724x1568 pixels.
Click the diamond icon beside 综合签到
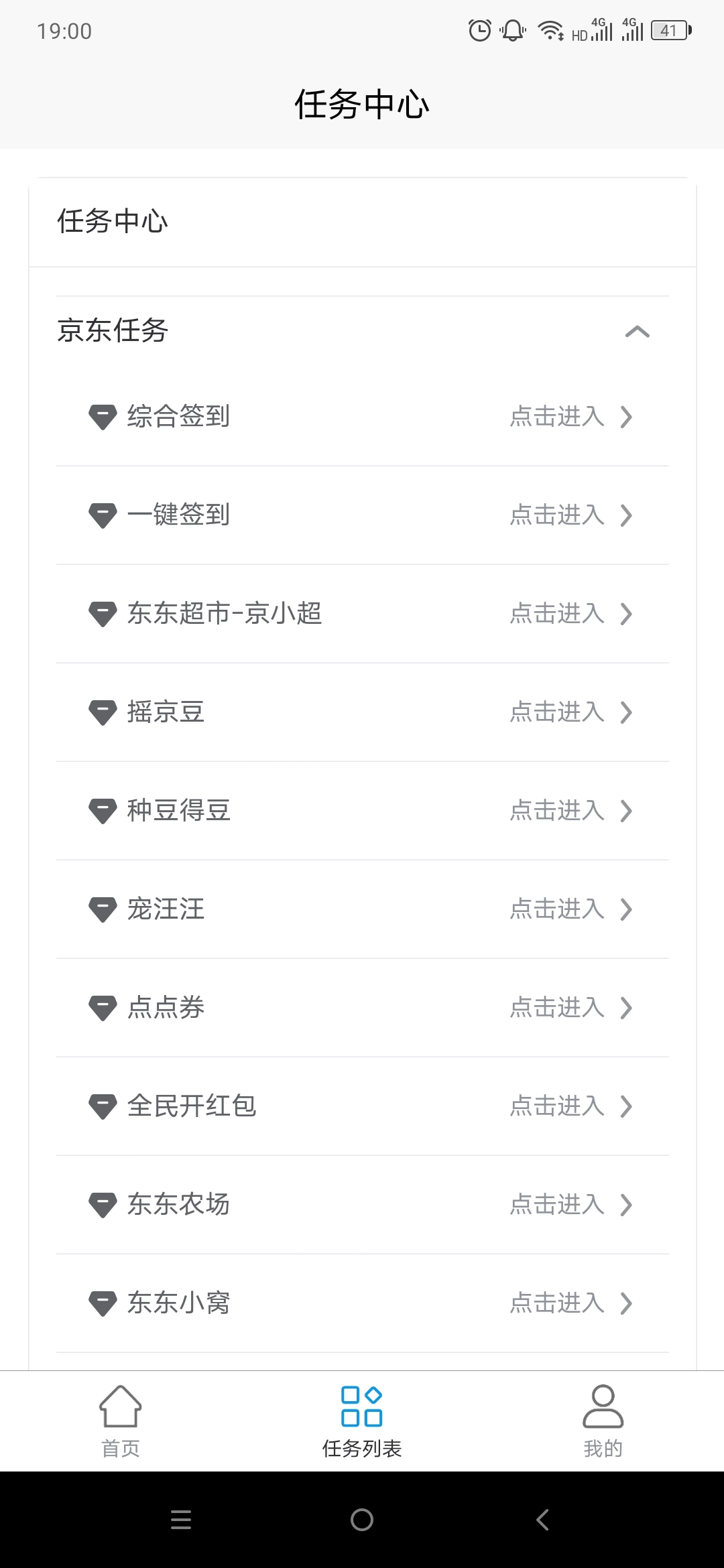(102, 417)
